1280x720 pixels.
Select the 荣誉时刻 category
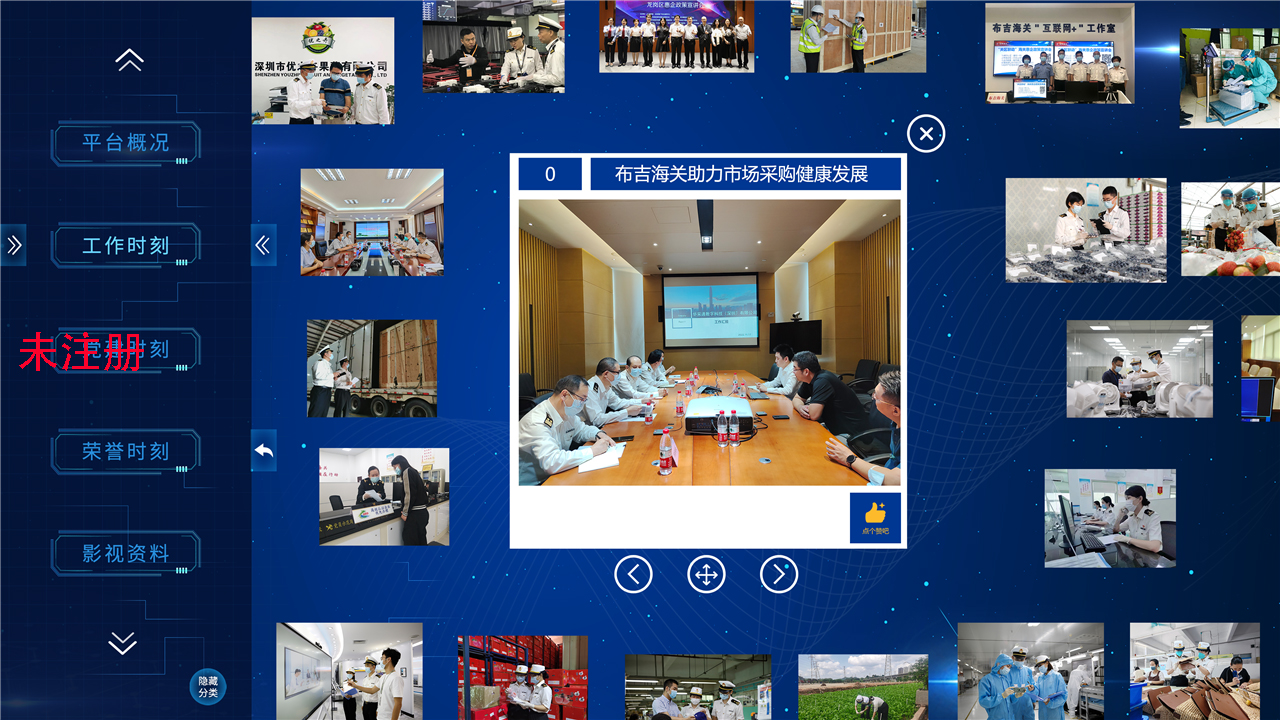pos(126,452)
